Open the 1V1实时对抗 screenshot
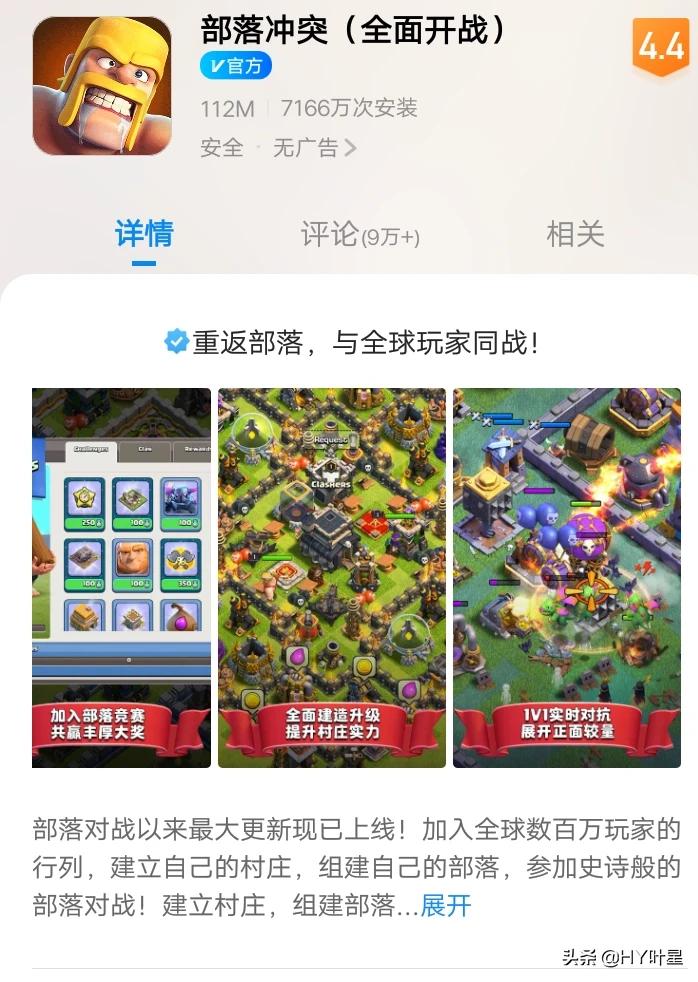Screen dimensions: 698x982 point(566,577)
